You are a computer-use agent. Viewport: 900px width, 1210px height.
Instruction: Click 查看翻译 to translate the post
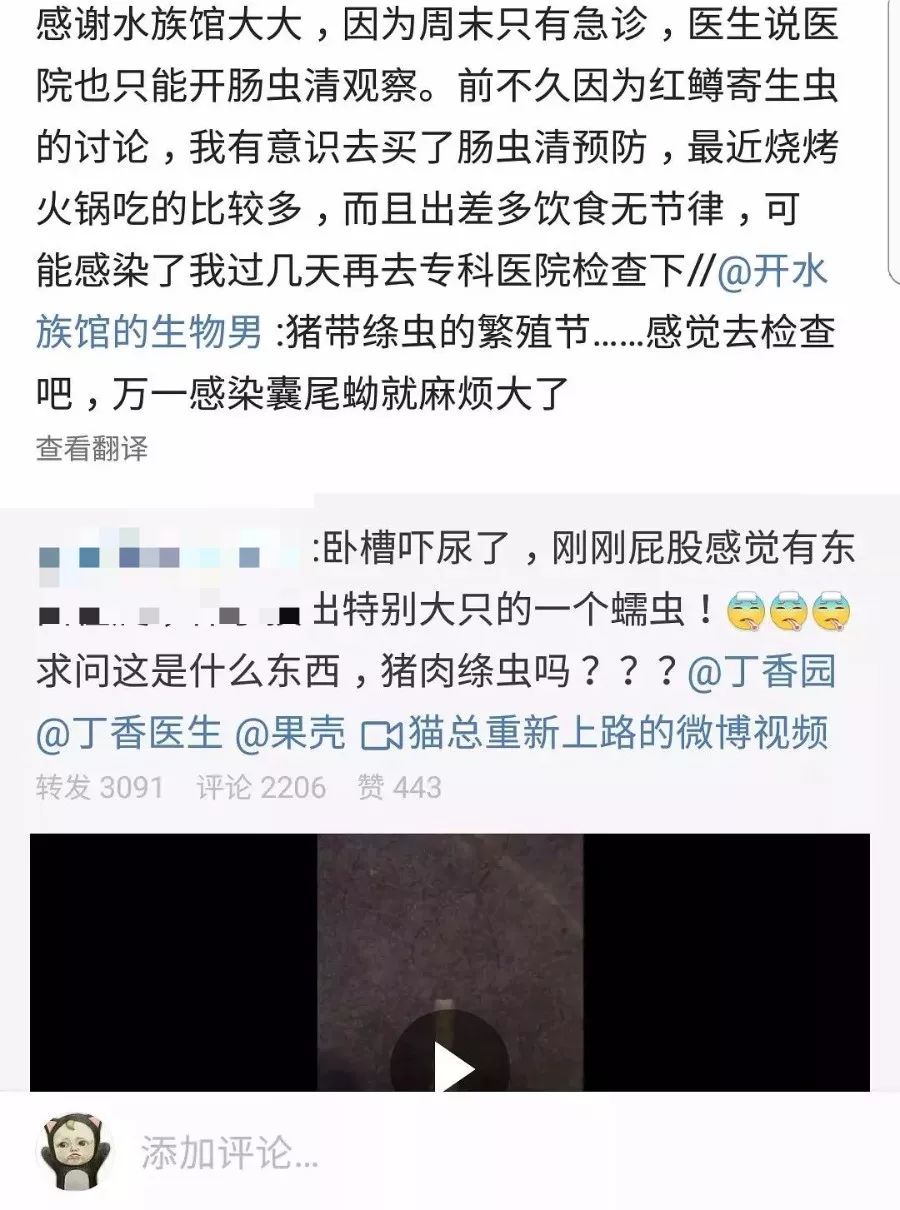tap(90, 450)
